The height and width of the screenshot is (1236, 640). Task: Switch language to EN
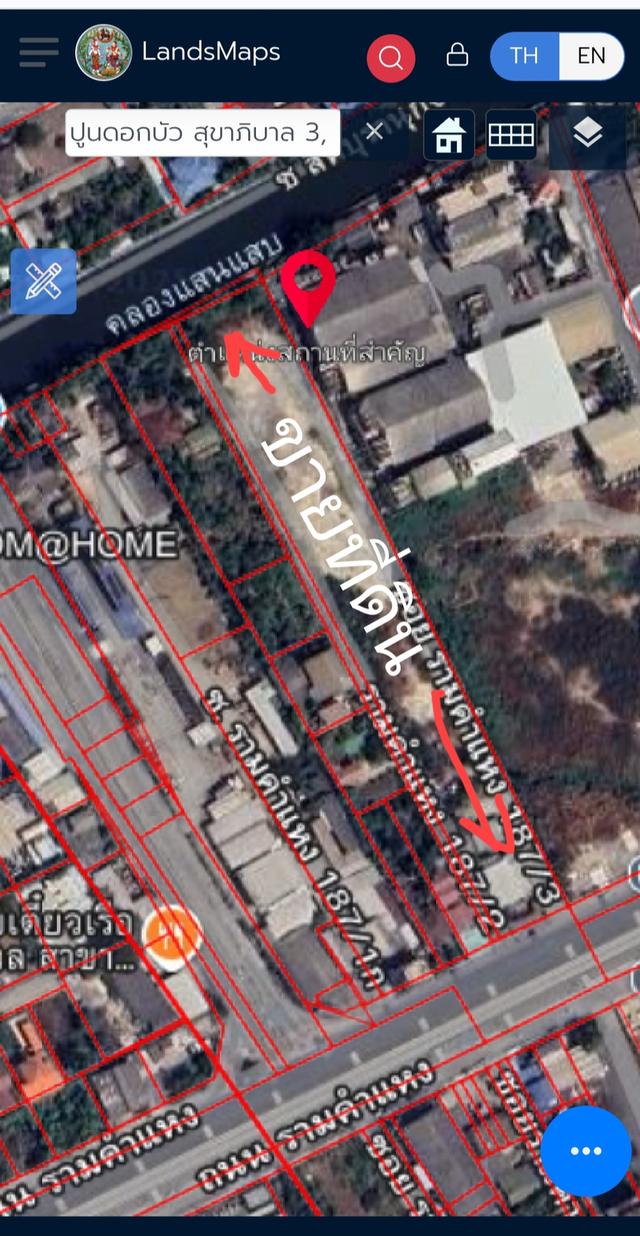pos(591,56)
